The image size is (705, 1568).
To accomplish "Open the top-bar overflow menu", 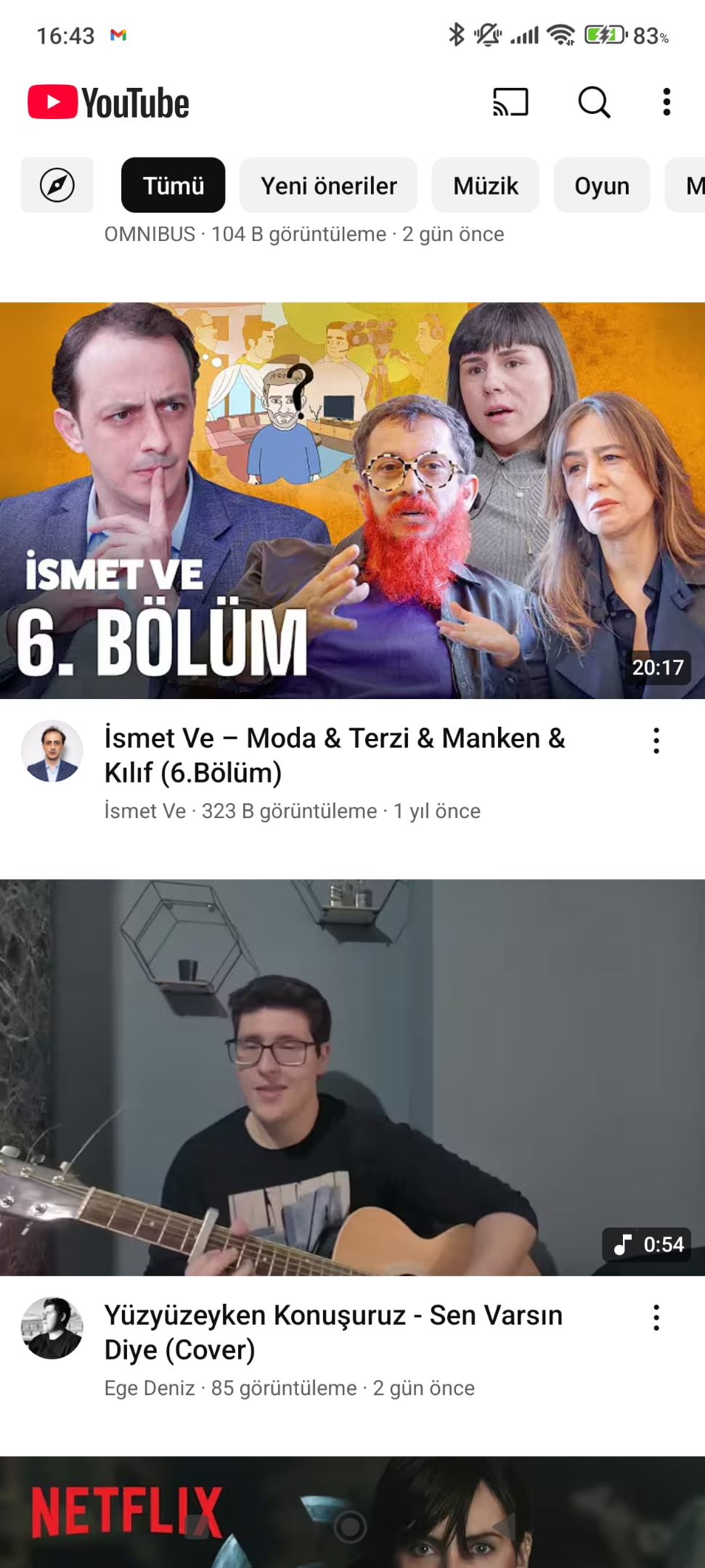I will pos(667,102).
